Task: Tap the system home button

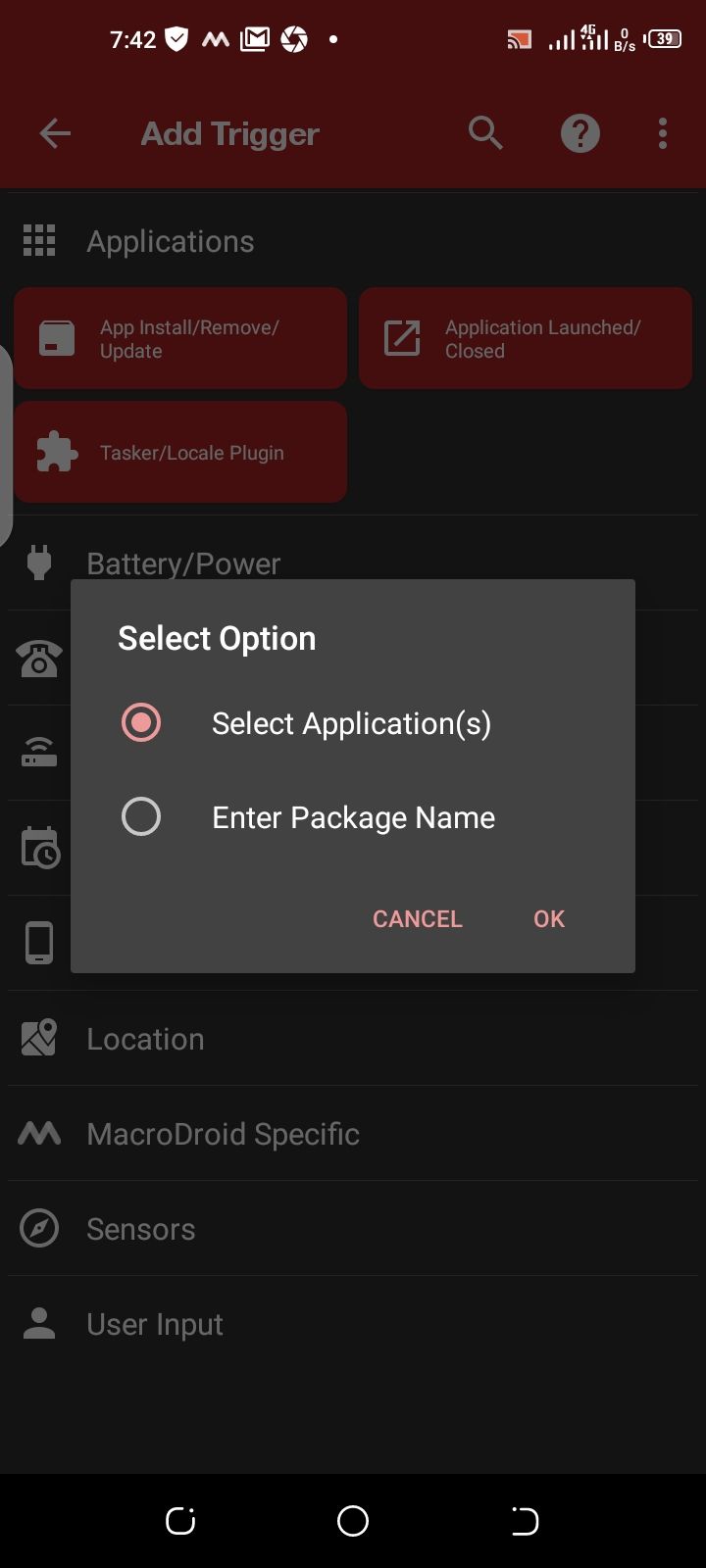Action: (353, 1521)
